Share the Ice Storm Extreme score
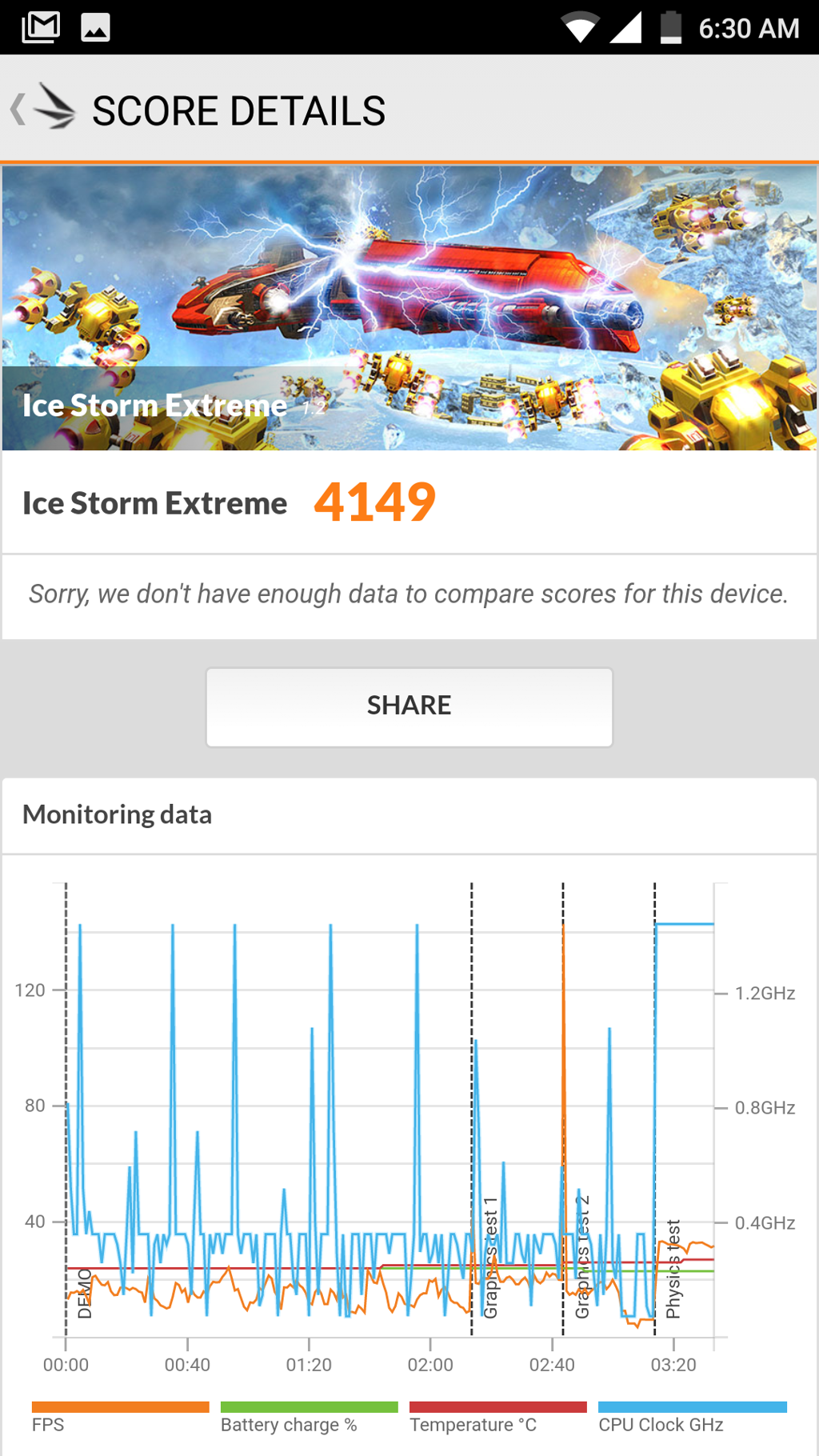The width and height of the screenshot is (819, 1456). (x=409, y=706)
